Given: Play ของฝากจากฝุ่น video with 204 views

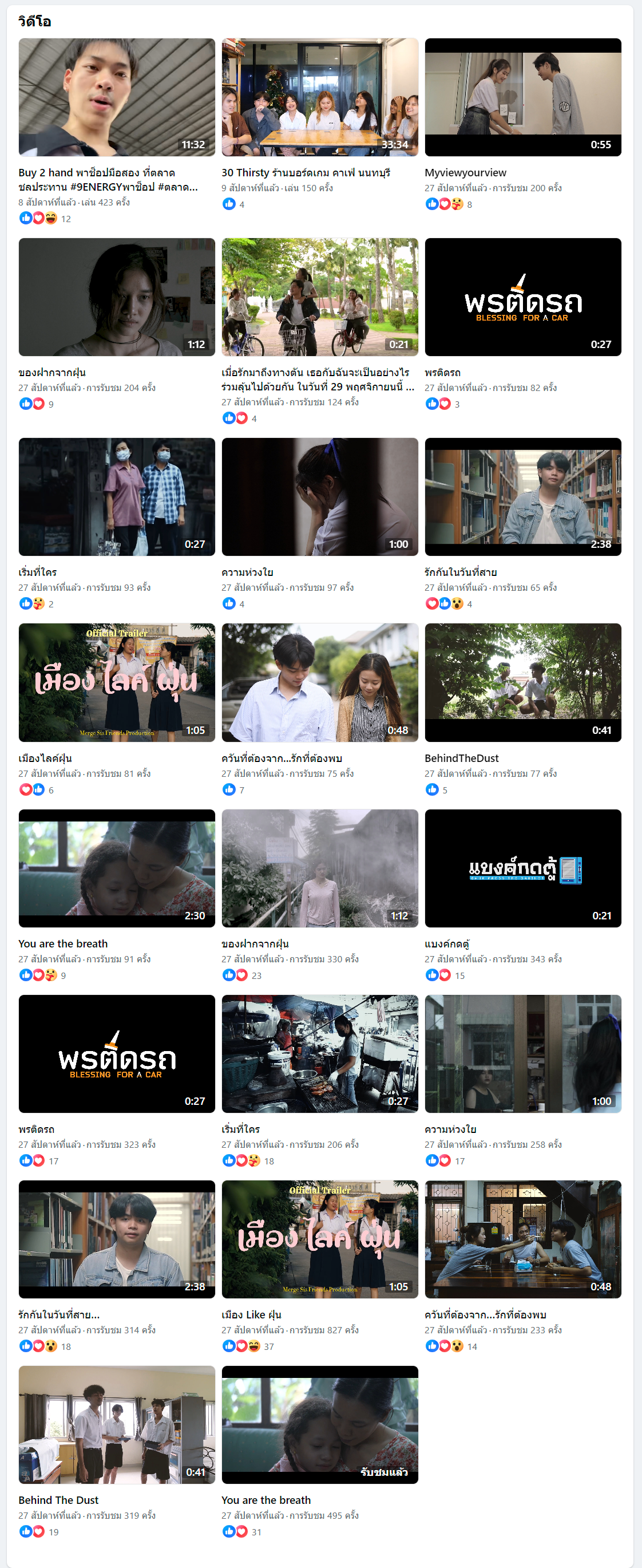Looking at the screenshot, I should [x=116, y=297].
